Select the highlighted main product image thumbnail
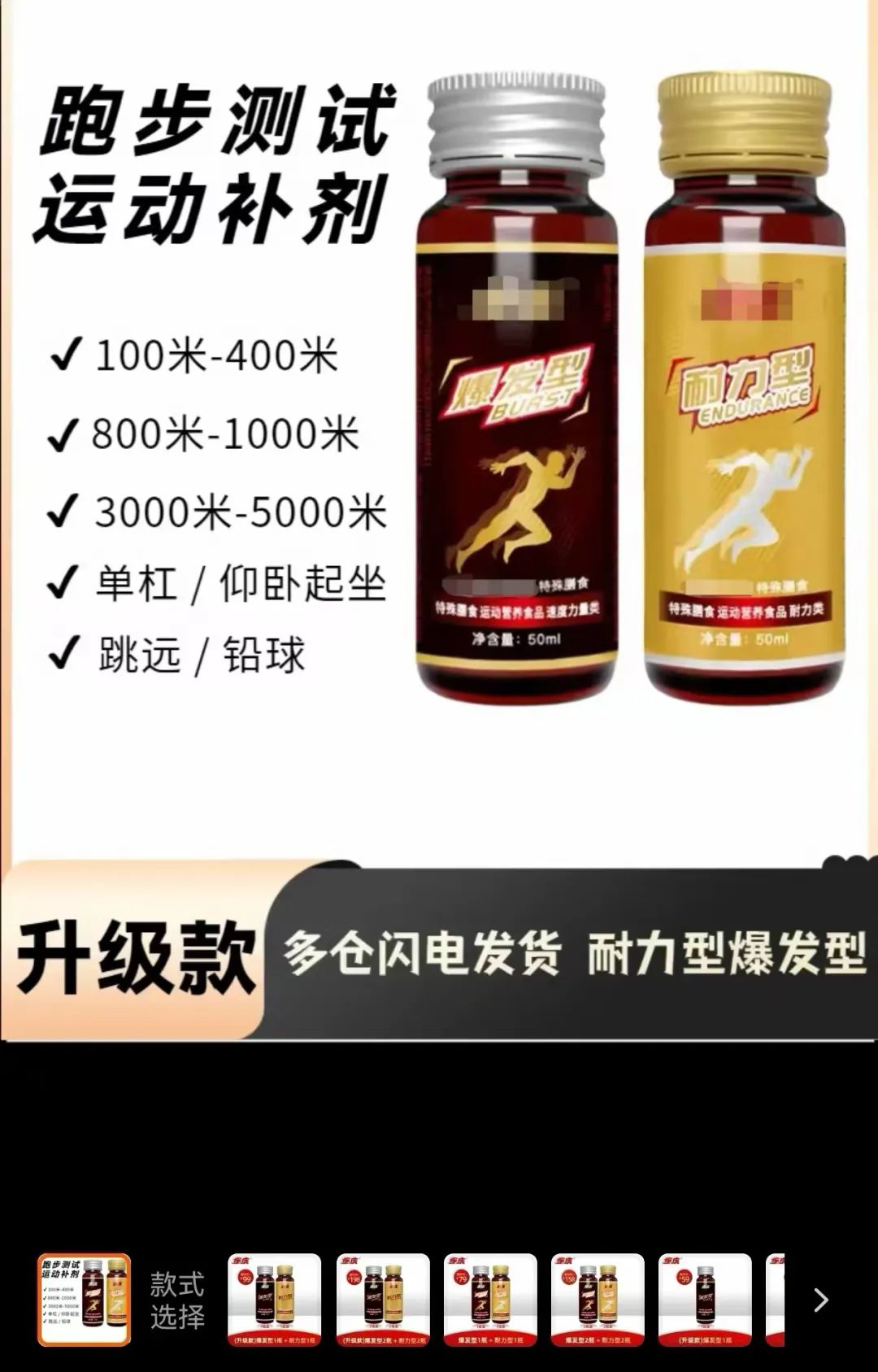 pos(84,1299)
